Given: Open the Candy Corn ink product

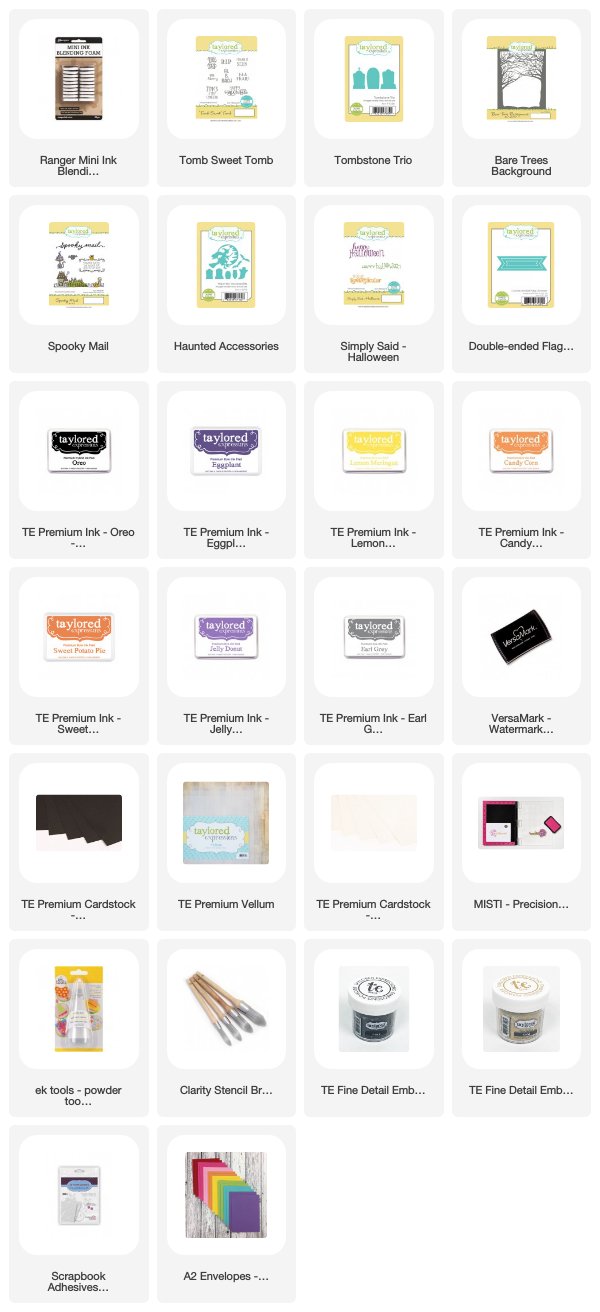Looking at the screenshot, I should (522, 469).
